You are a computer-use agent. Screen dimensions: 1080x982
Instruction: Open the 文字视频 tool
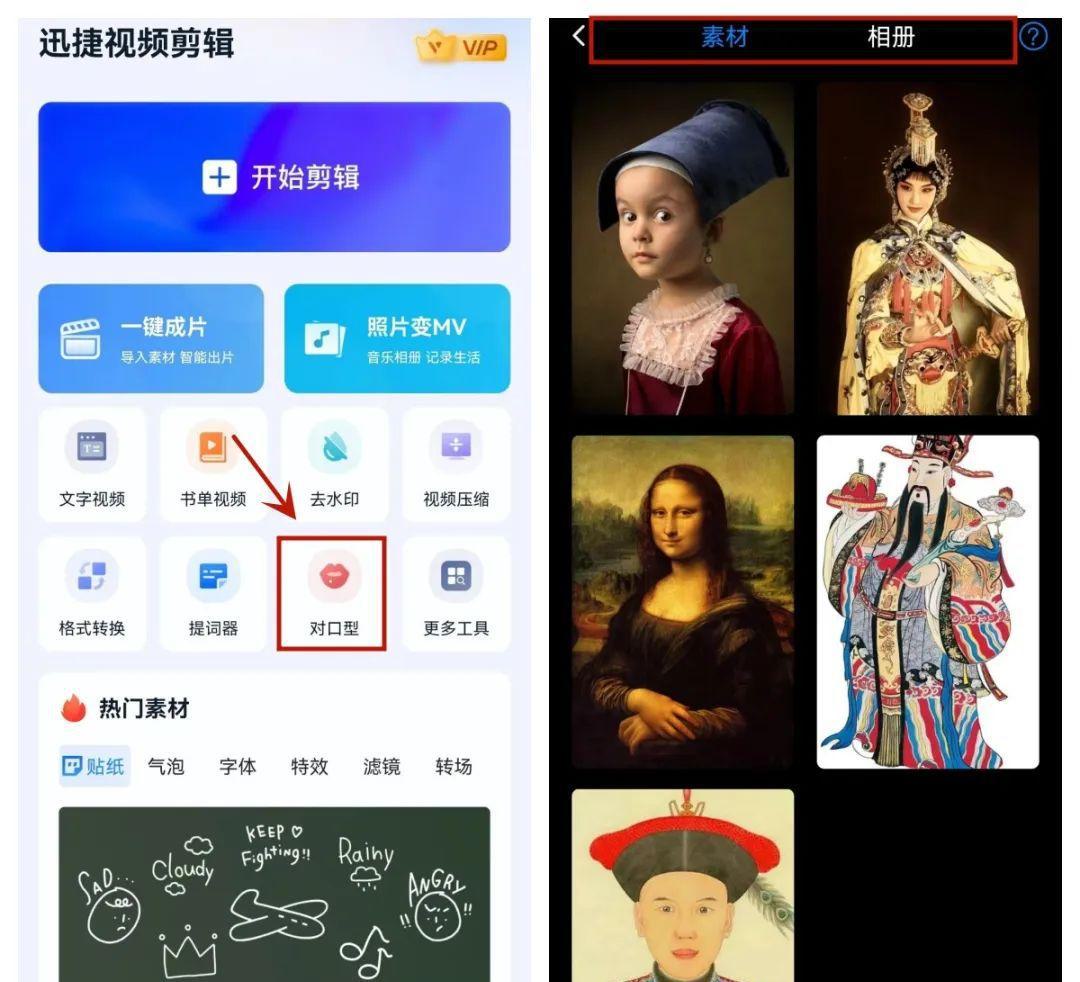(x=92, y=464)
